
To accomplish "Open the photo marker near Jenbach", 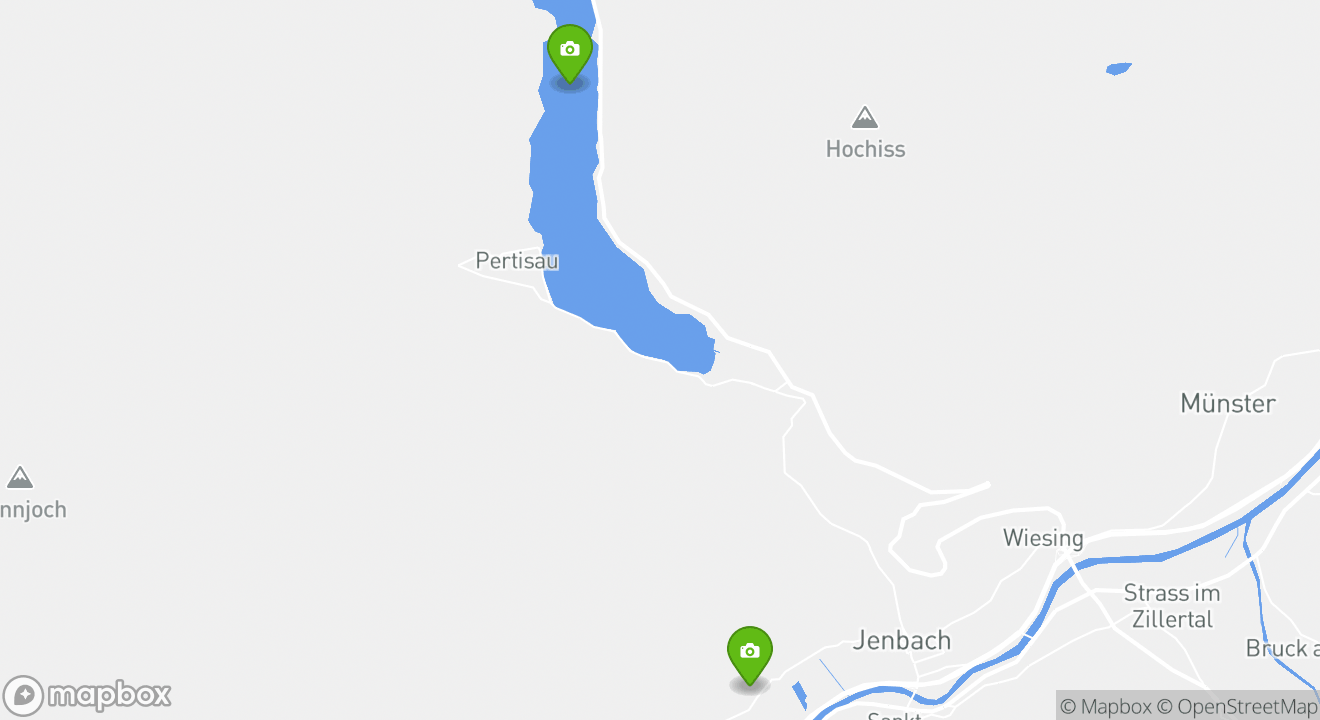I will 749,653.
